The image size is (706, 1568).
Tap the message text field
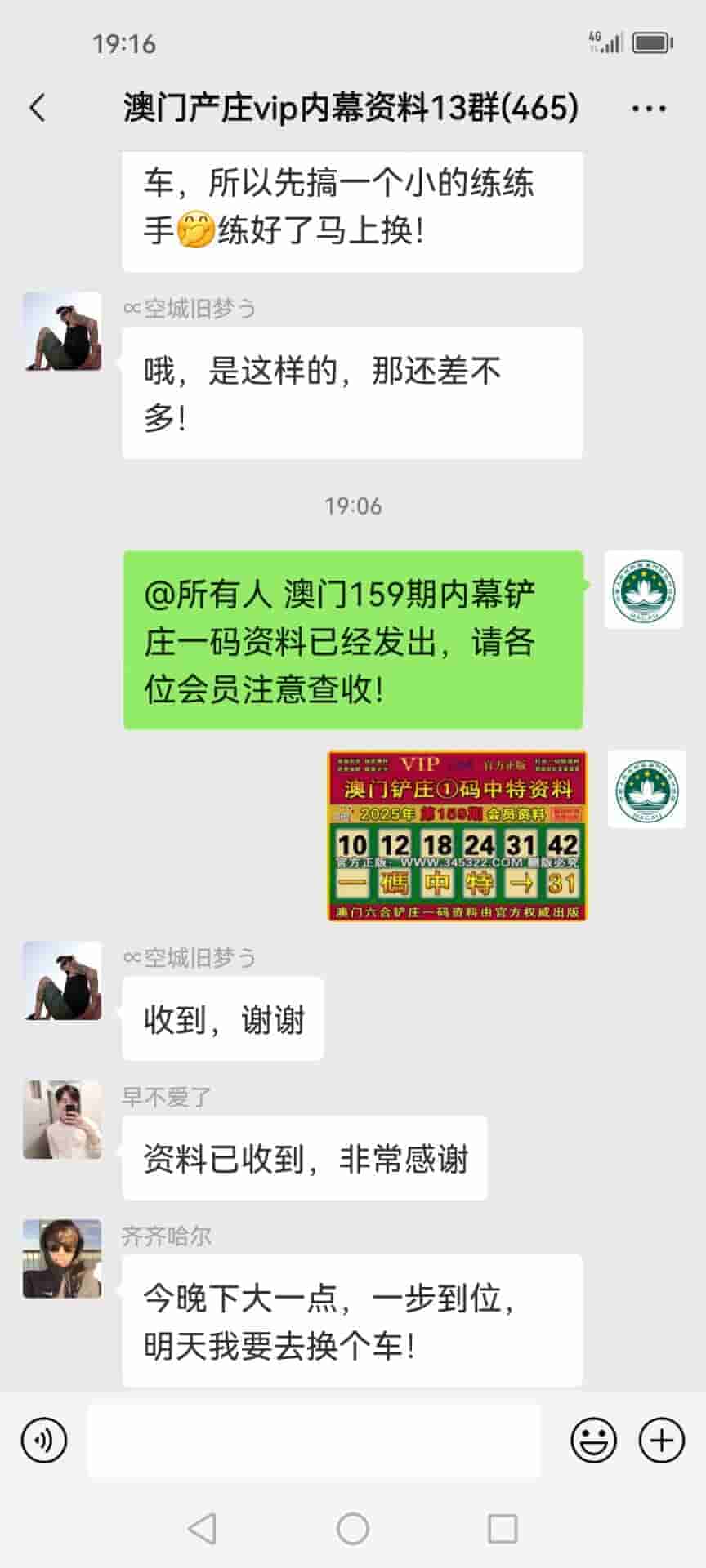(314, 1441)
